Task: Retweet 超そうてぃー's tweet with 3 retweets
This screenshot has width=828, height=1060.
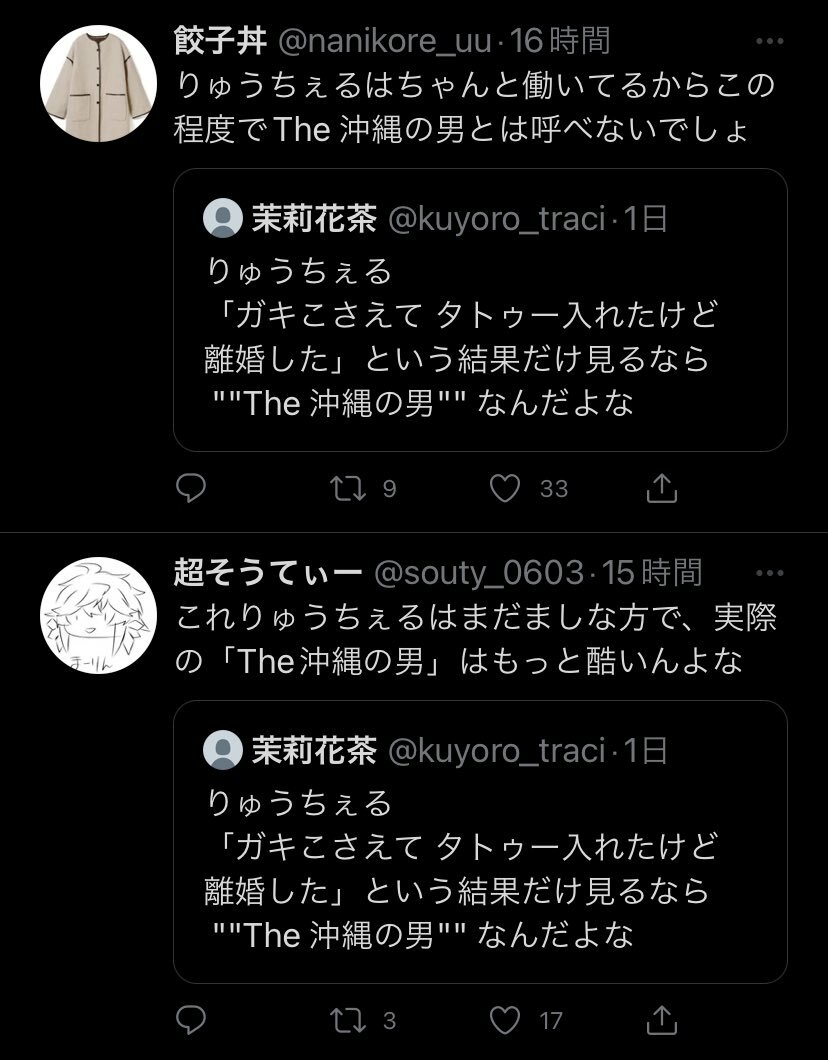Action: click(349, 1020)
